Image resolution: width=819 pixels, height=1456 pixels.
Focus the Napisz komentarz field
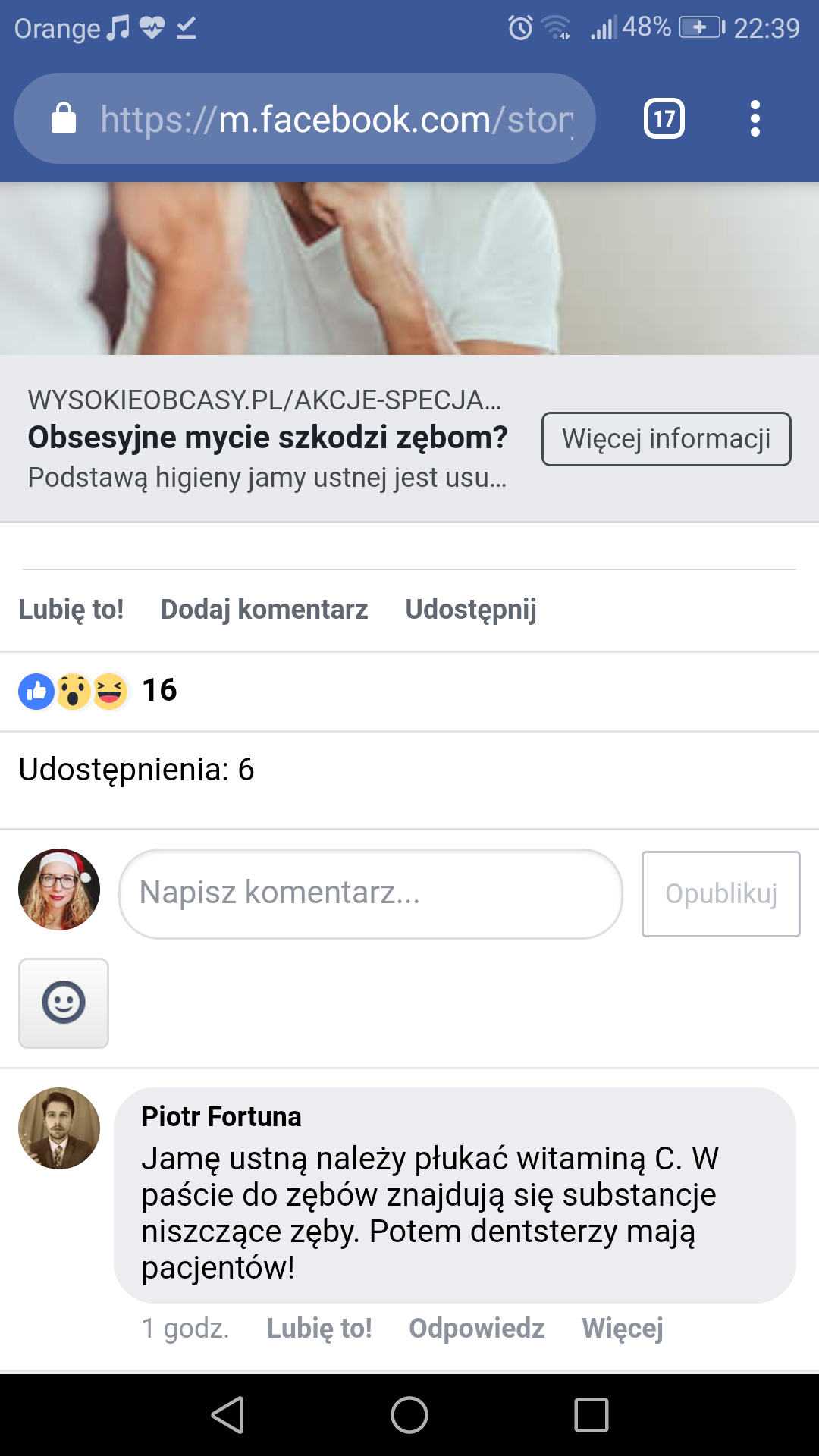click(371, 893)
